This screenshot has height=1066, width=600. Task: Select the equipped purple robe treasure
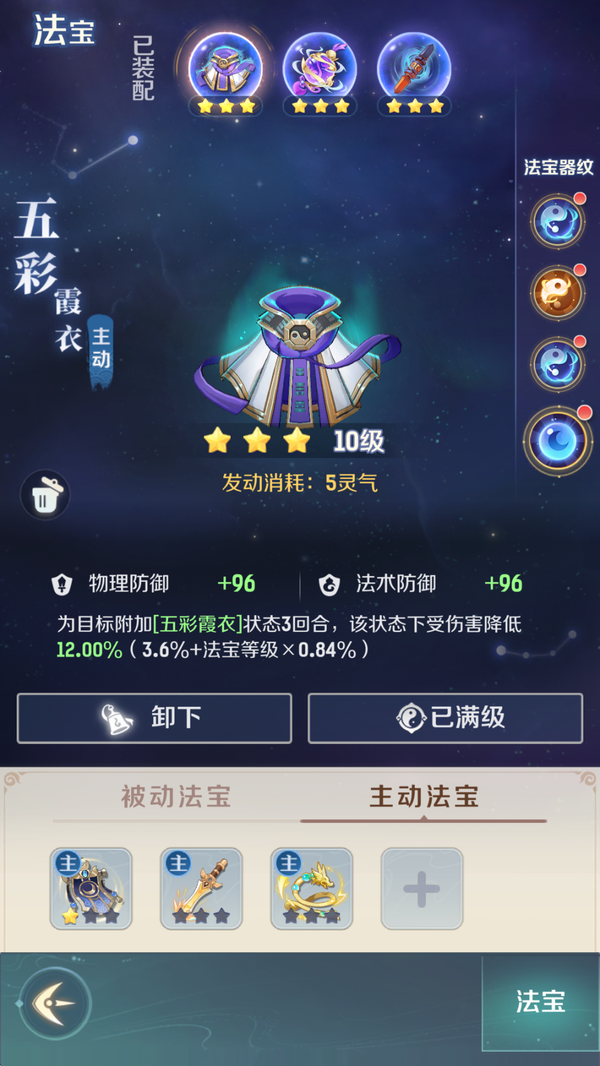(x=226, y=68)
